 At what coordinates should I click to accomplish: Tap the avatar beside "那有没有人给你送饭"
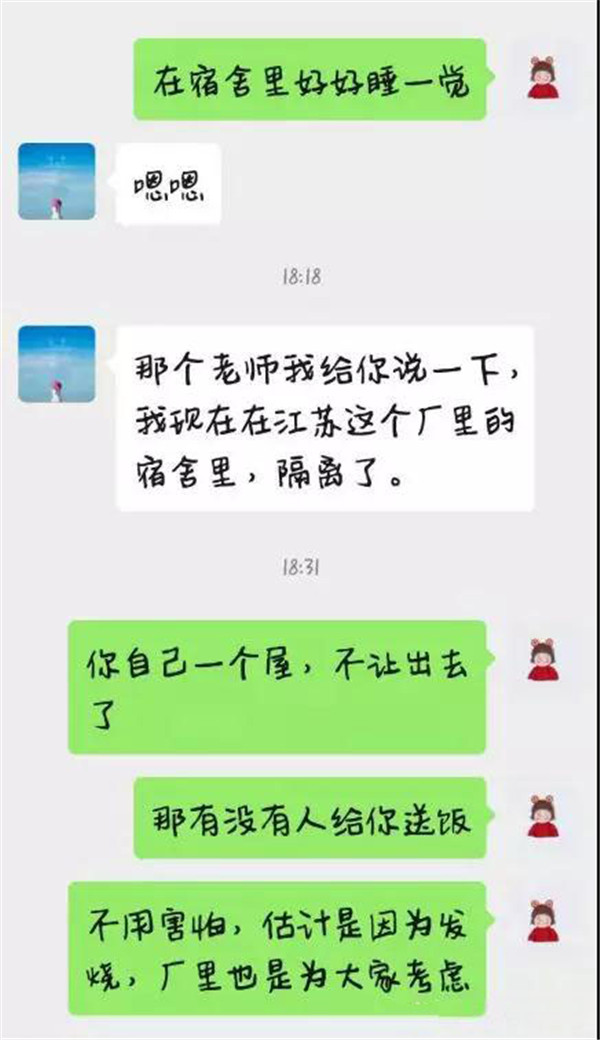(544, 815)
